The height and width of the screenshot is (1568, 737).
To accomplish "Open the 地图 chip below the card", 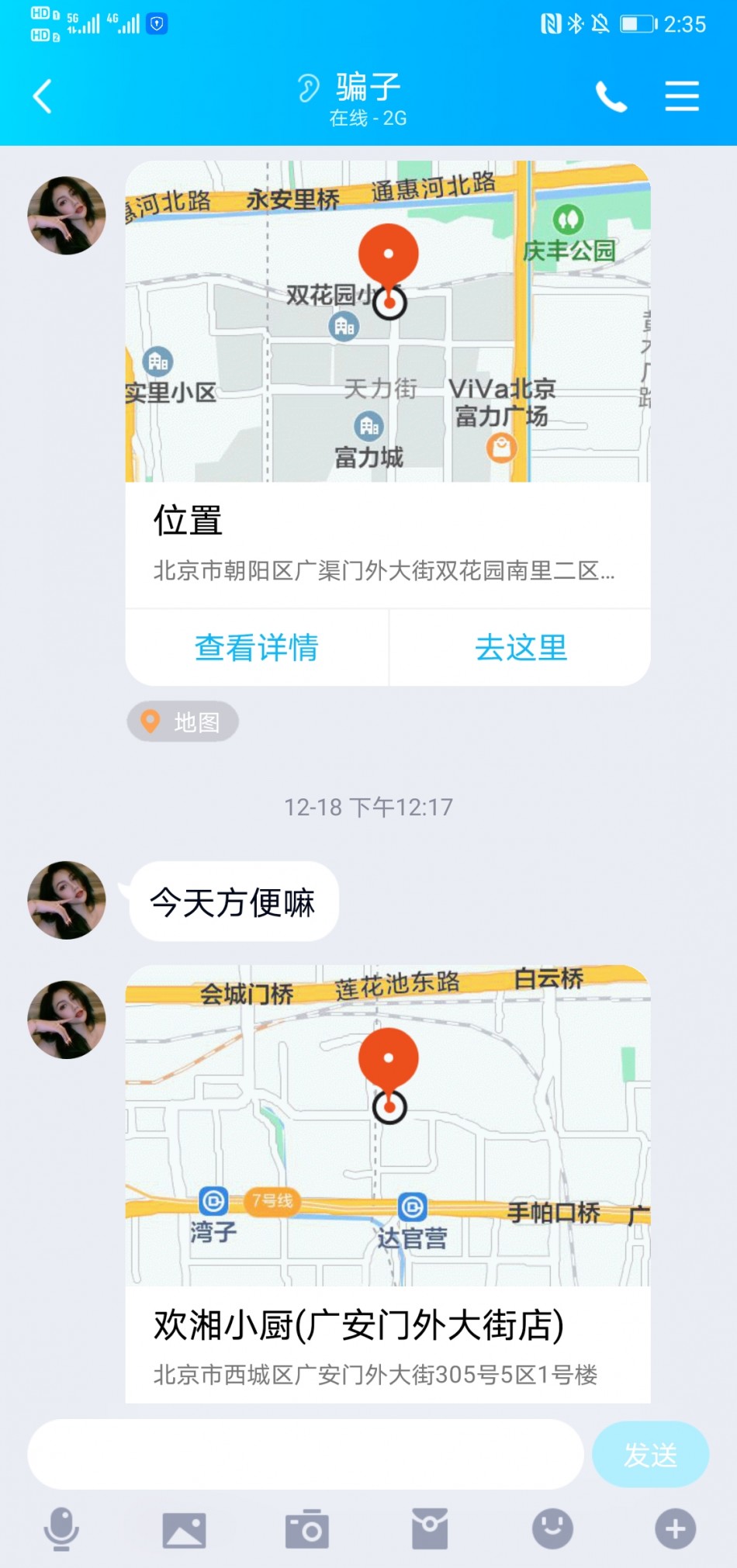I will [183, 722].
